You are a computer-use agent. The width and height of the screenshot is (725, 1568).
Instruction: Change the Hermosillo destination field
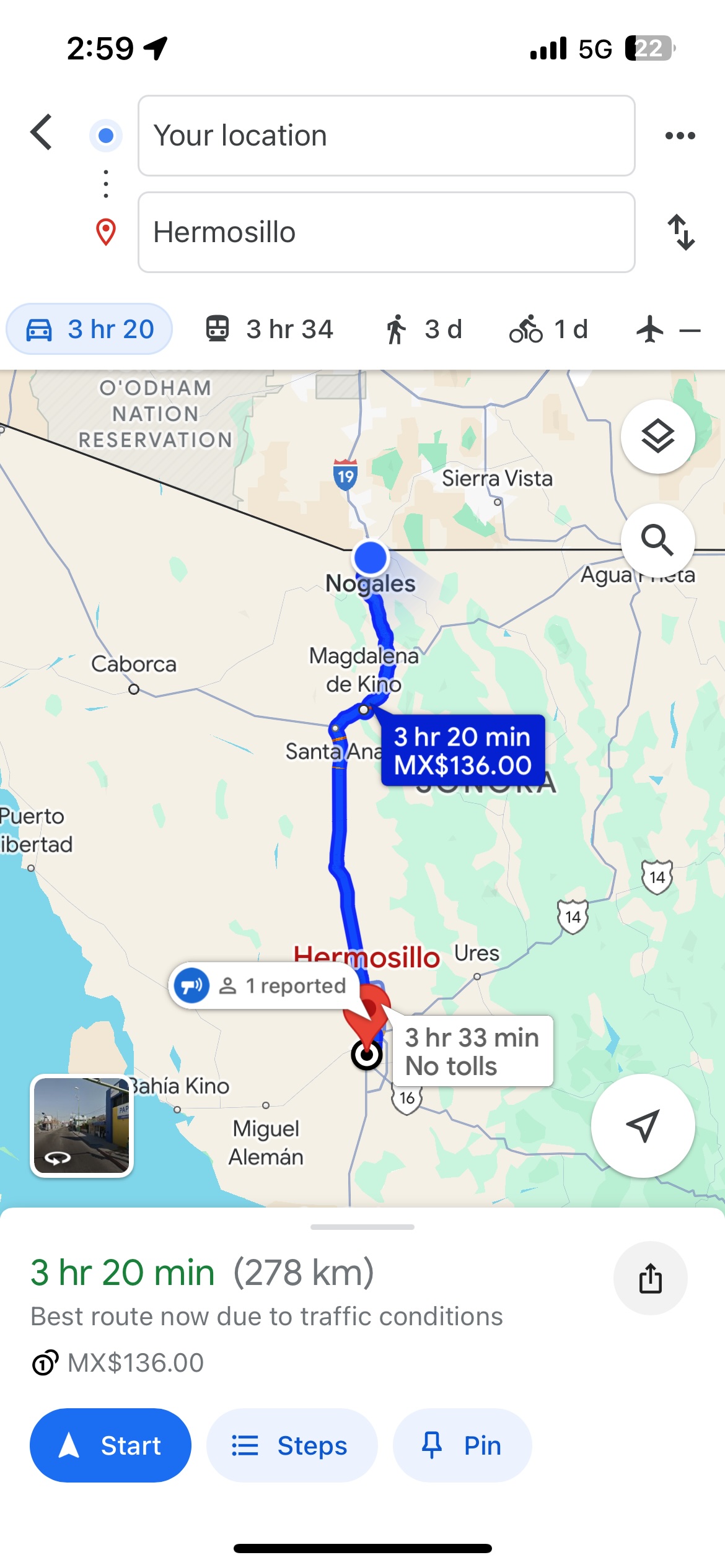pos(387,232)
